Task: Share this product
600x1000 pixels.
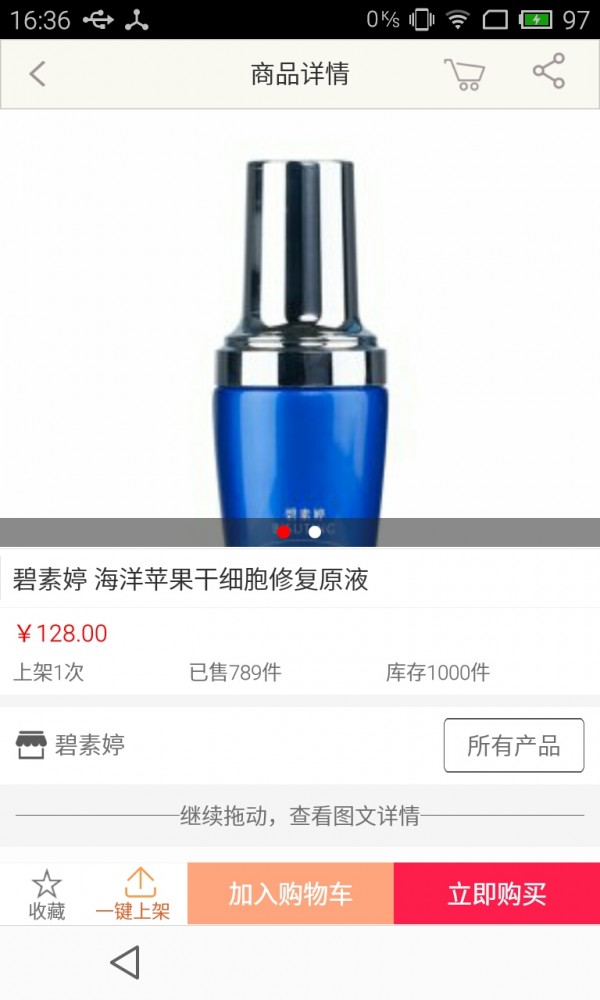Action: coord(548,72)
